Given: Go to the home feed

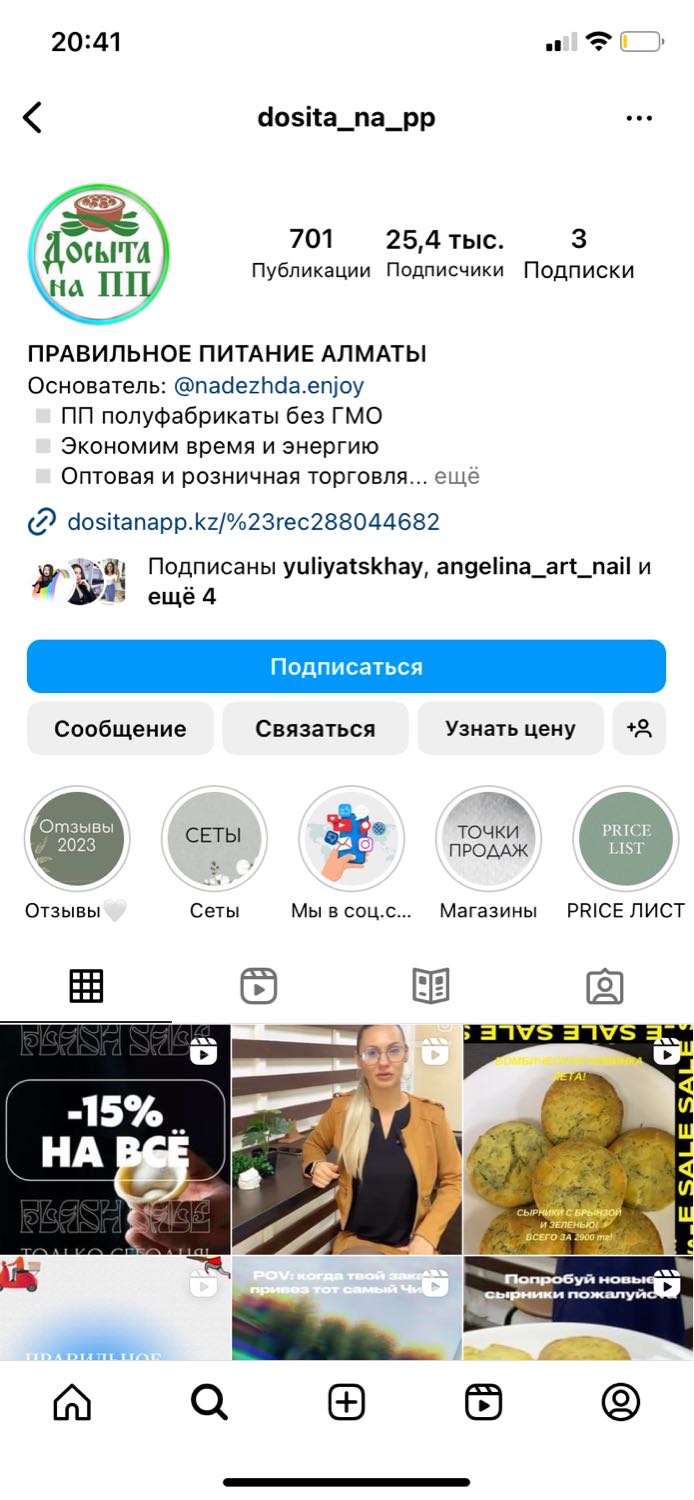Looking at the screenshot, I should pos(72,1402).
